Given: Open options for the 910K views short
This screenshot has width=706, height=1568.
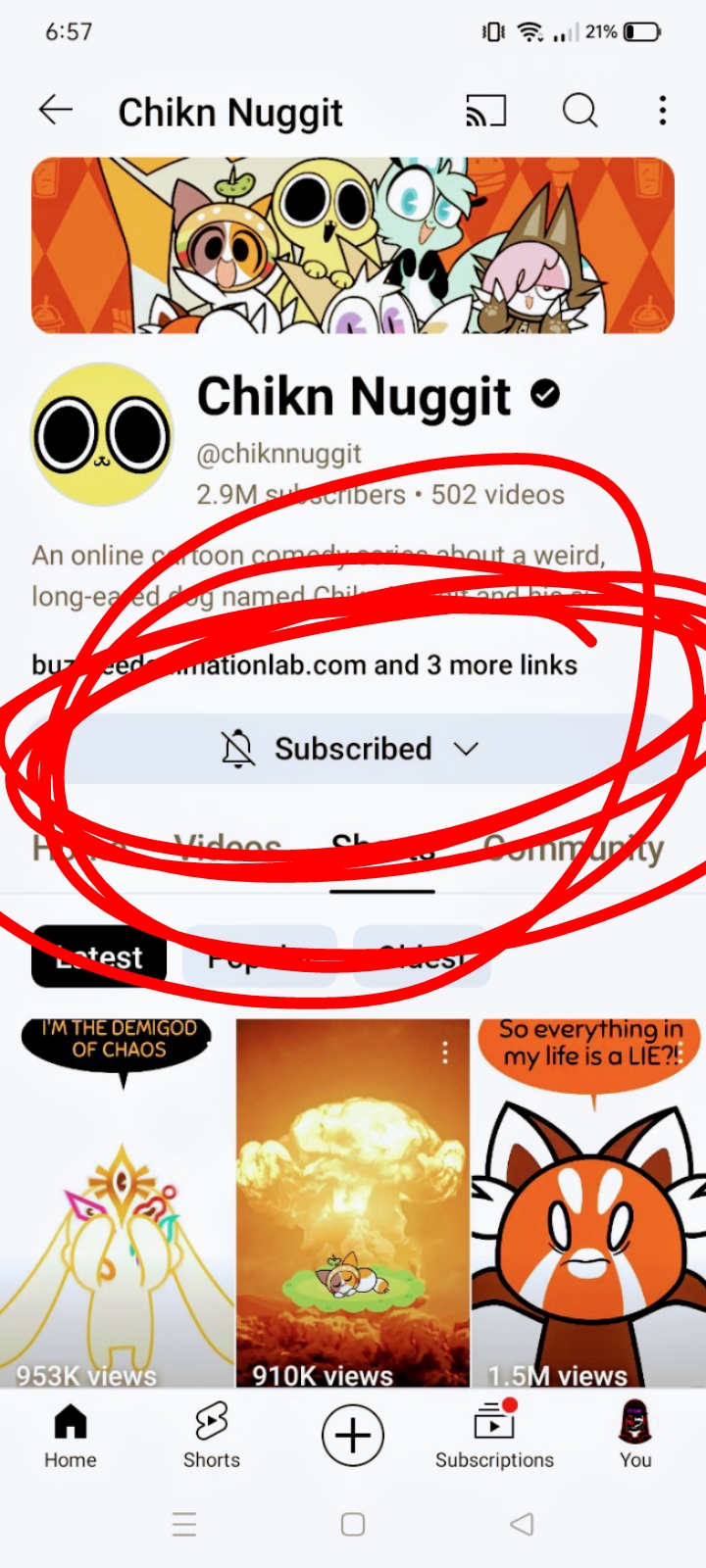Looking at the screenshot, I should (445, 1053).
